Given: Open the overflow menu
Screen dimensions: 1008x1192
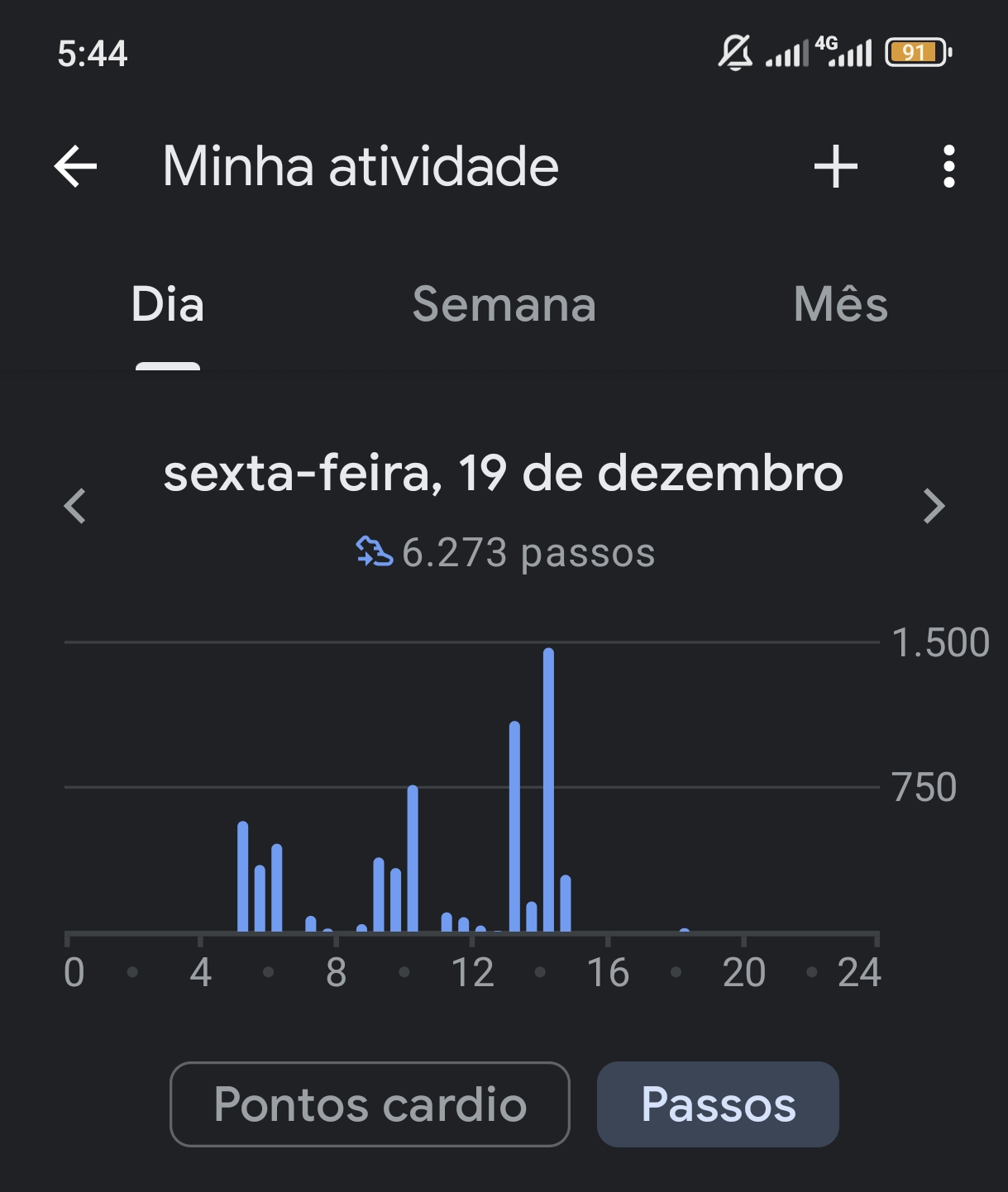Looking at the screenshot, I should (948, 166).
